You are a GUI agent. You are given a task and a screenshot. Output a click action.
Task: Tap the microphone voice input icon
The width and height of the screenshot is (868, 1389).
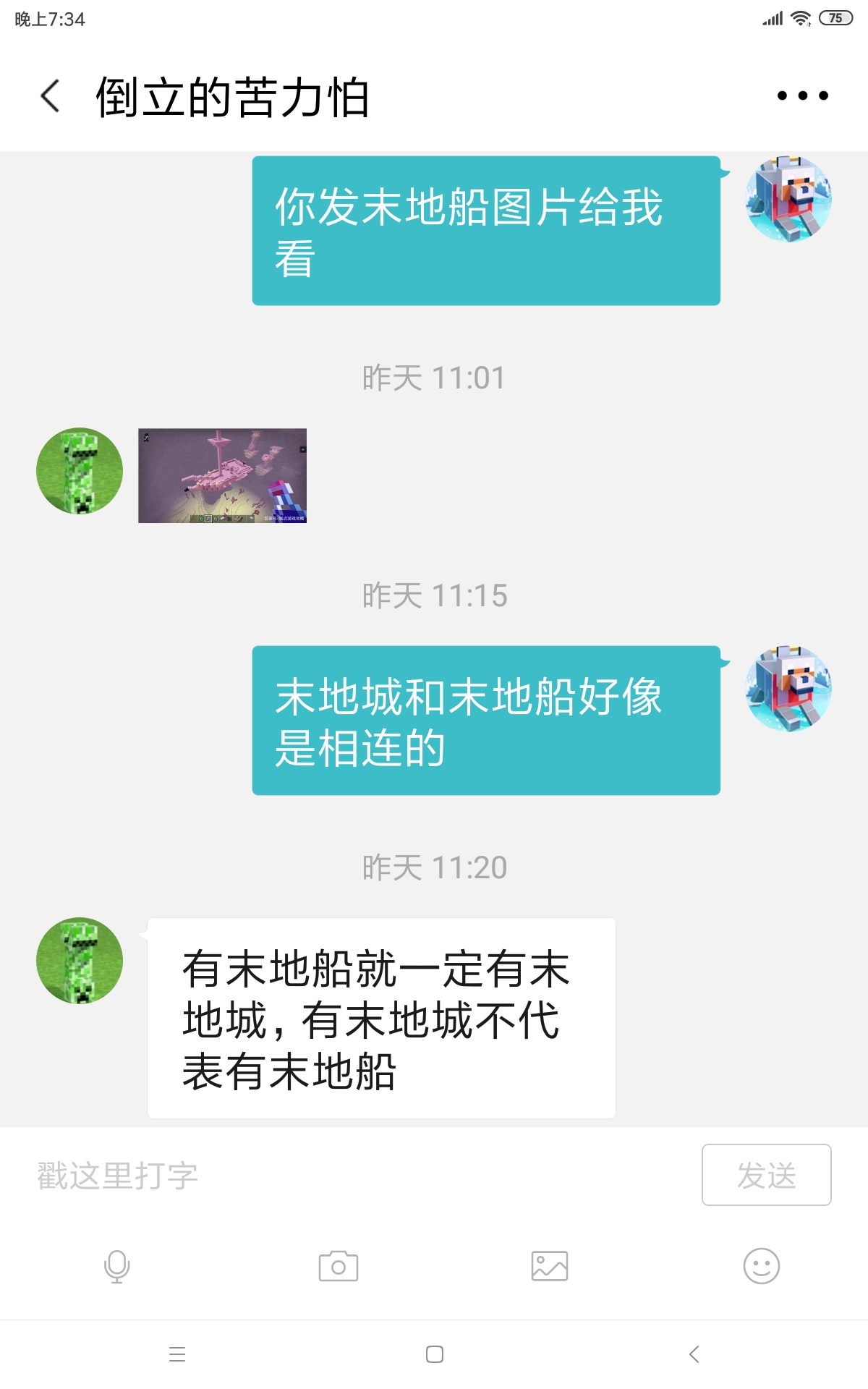point(117,1266)
